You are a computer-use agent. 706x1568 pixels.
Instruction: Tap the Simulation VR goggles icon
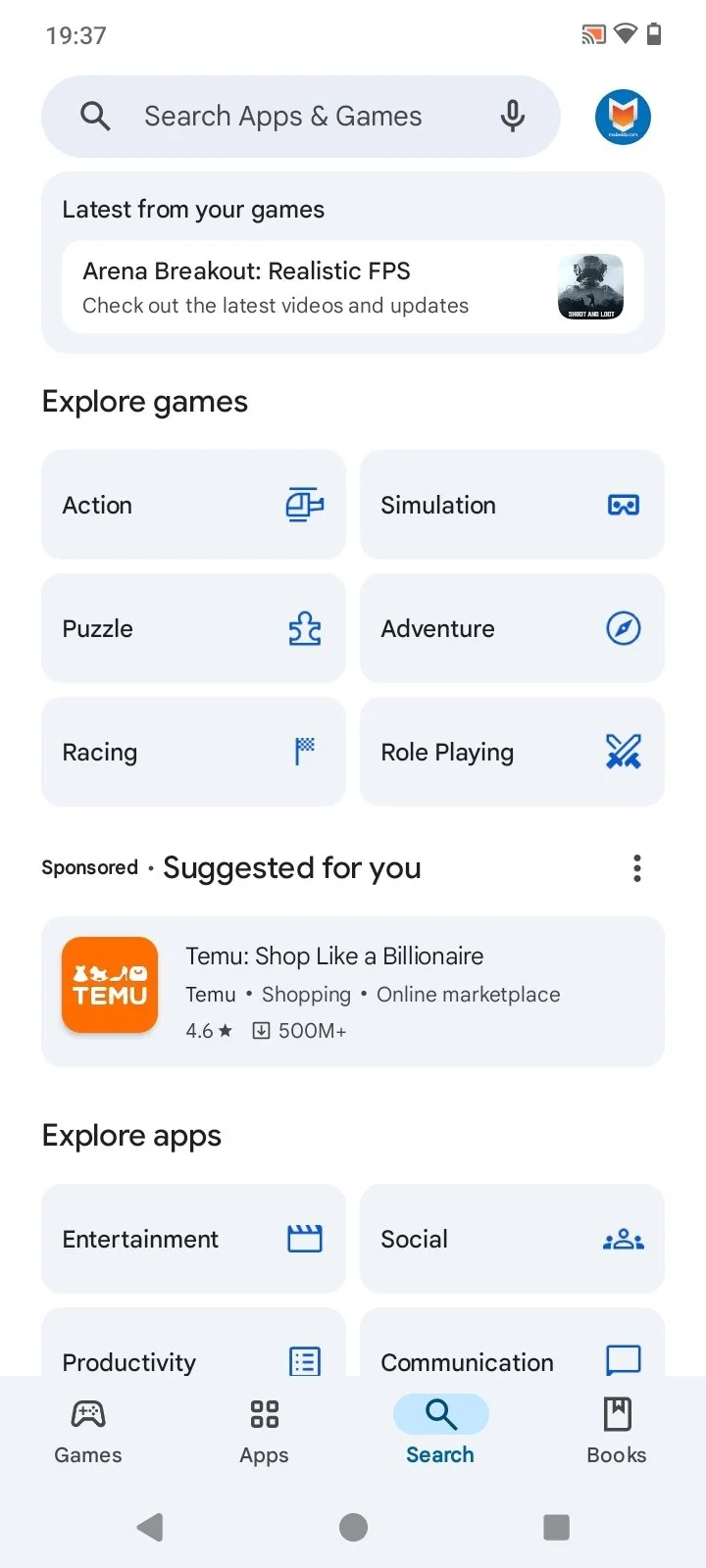tap(624, 505)
